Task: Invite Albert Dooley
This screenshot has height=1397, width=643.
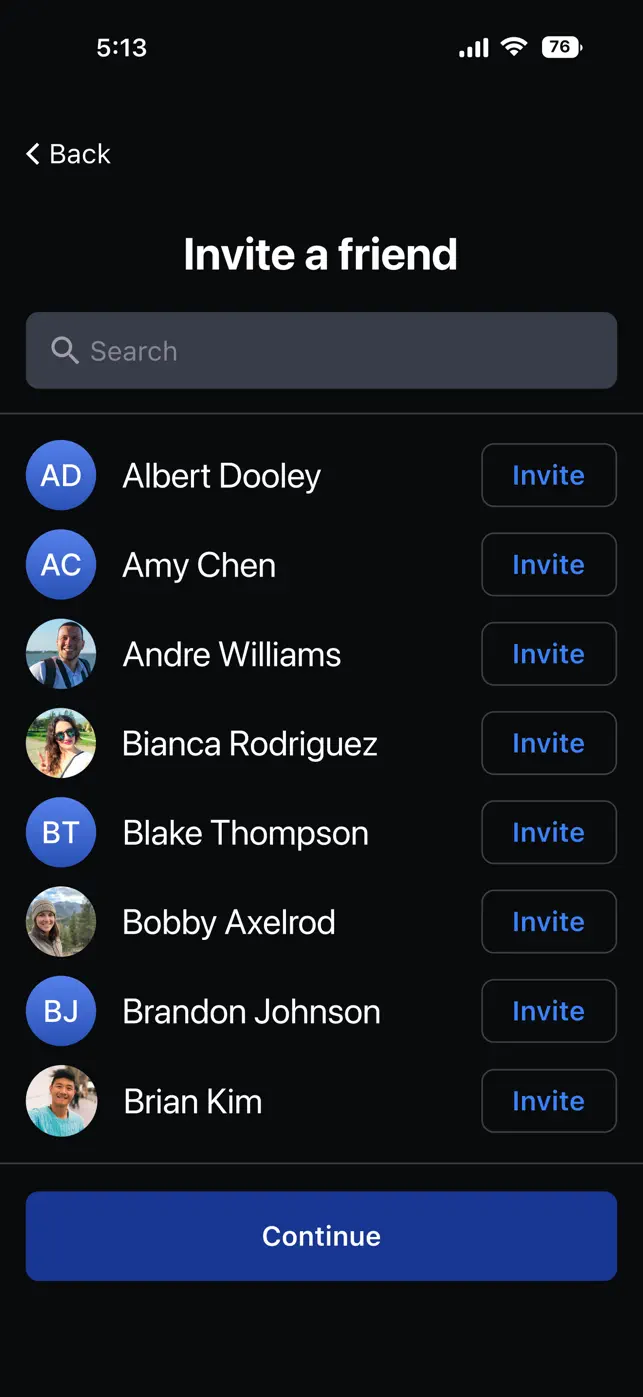Action: tap(548, 475)
